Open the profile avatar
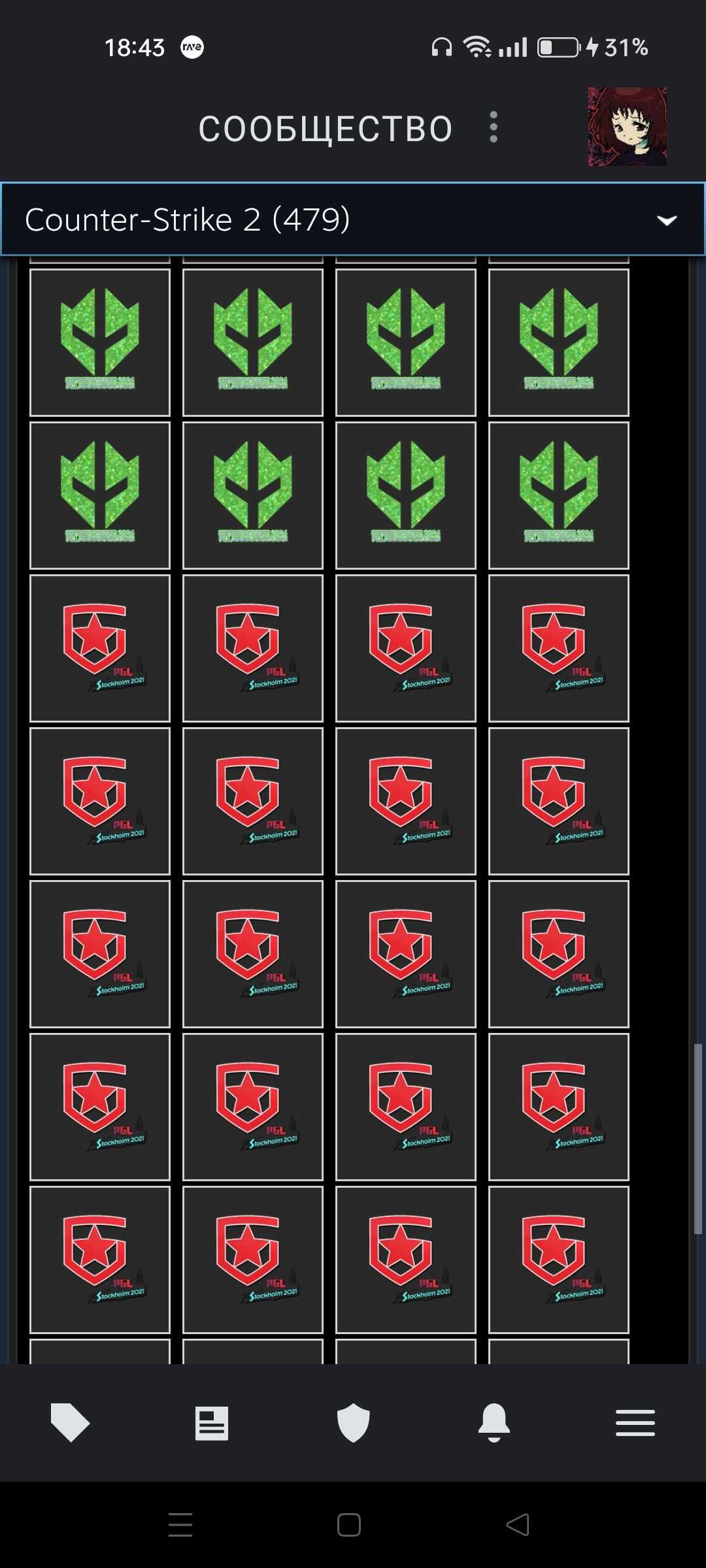This screenshot has height=1568, width=706. point(627,127)
